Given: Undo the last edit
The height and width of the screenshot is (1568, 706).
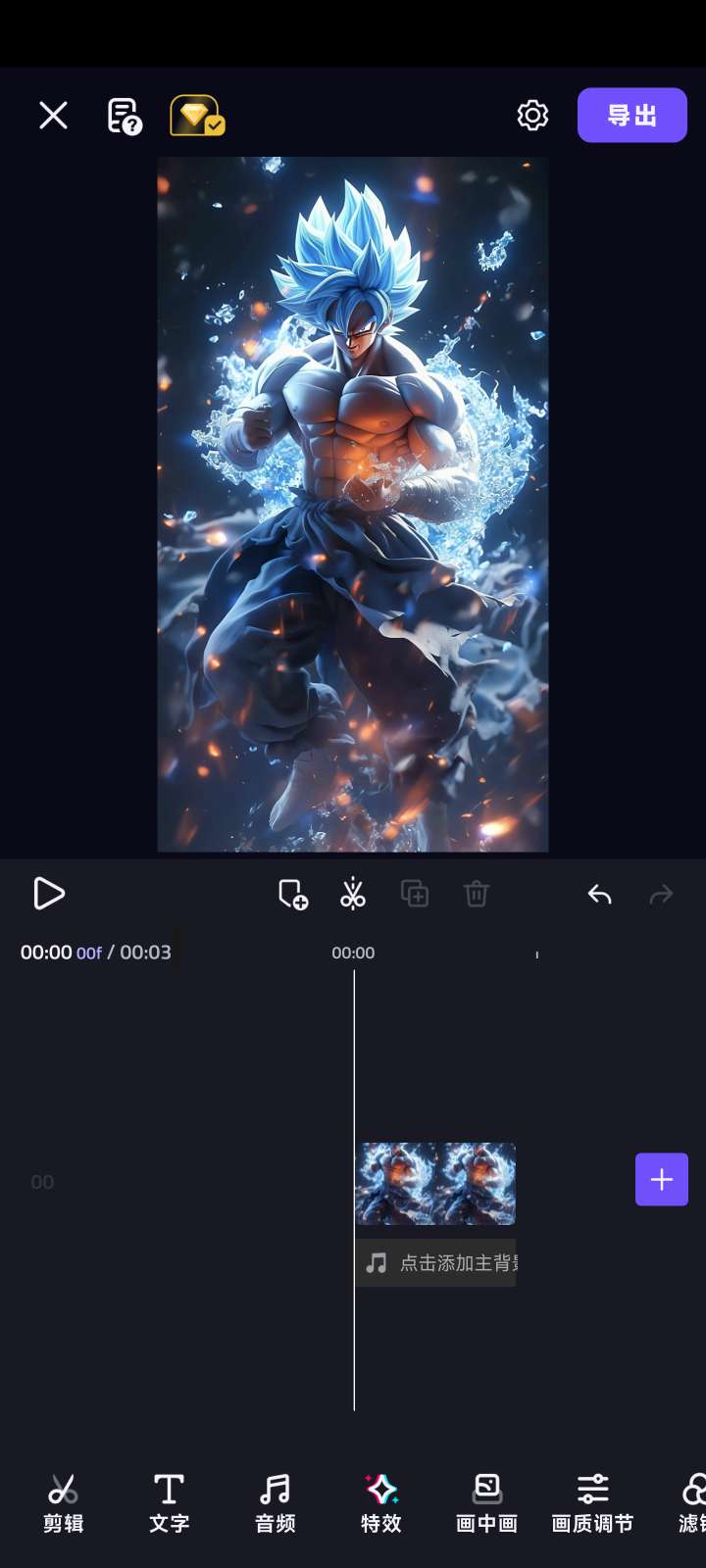Looking at the screenshot, I should pyautogui.click(x=599, y=894).
